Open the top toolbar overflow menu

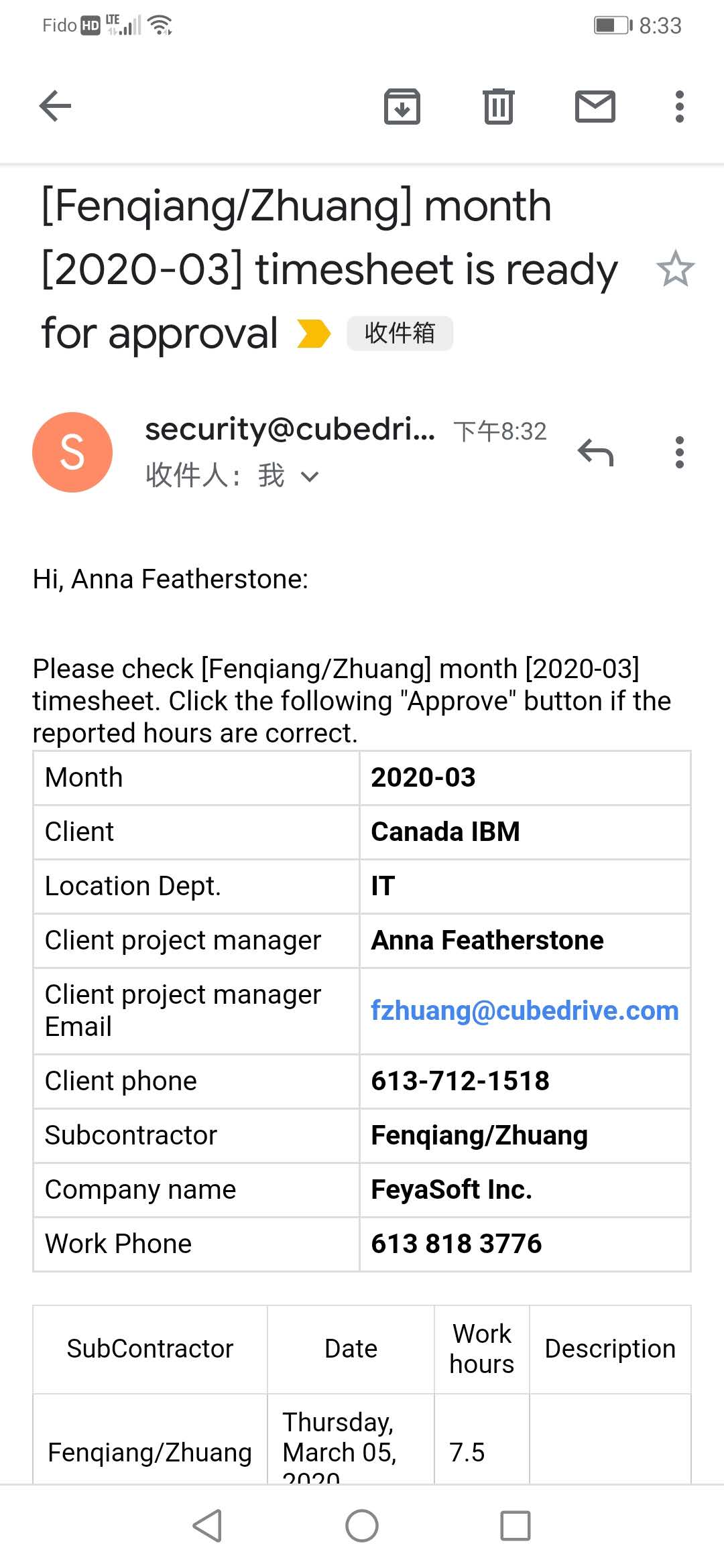[679, 107]
